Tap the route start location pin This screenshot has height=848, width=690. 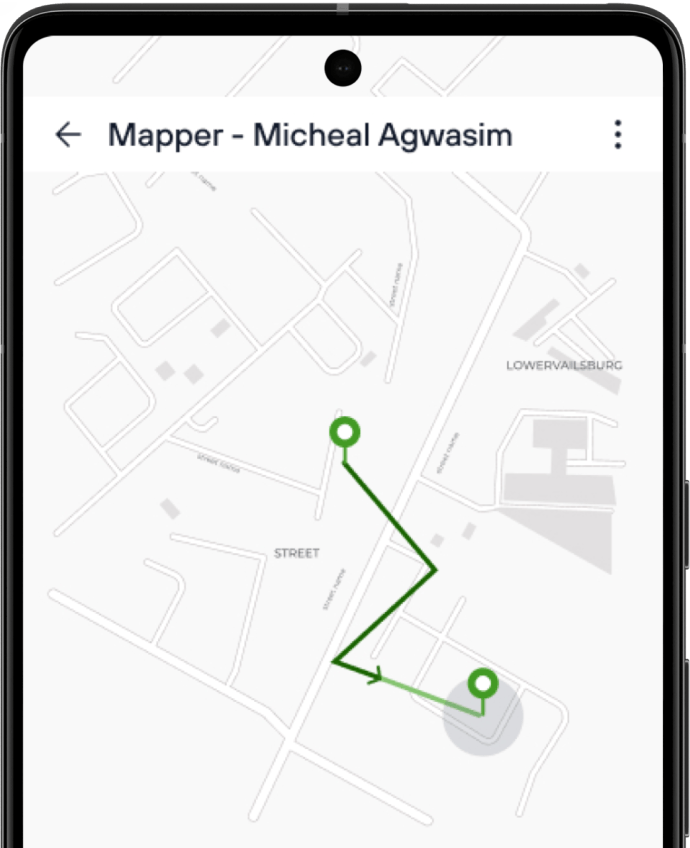click(345, 433)
